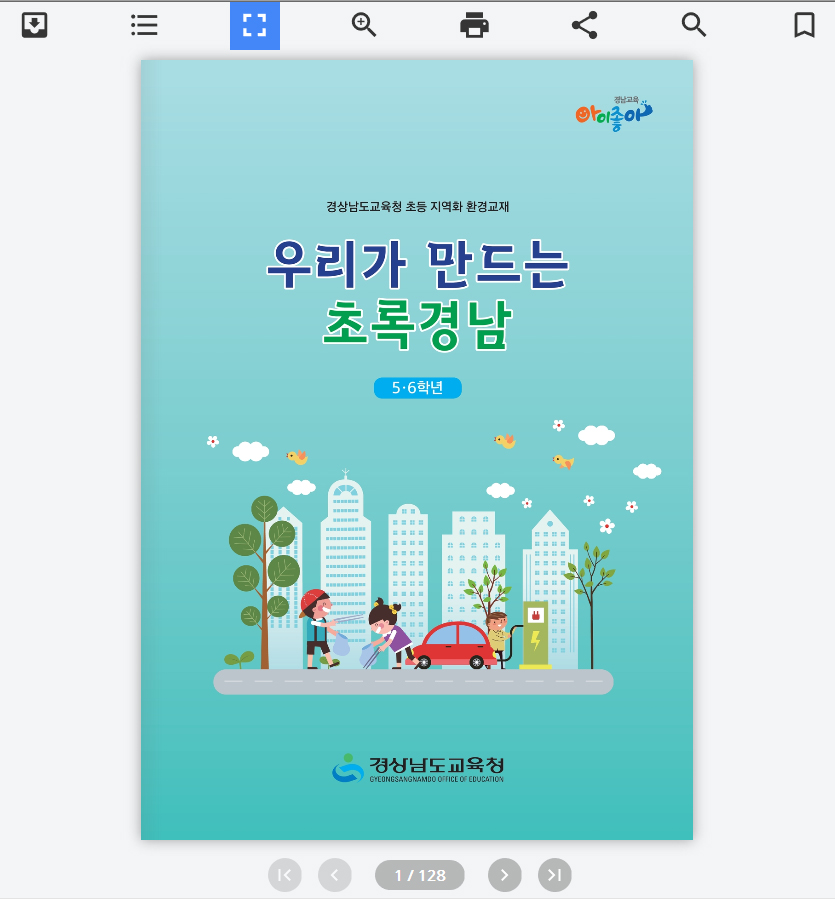835x900 pixels.
Task: Download the e-book file
Action: click(35, 25)
